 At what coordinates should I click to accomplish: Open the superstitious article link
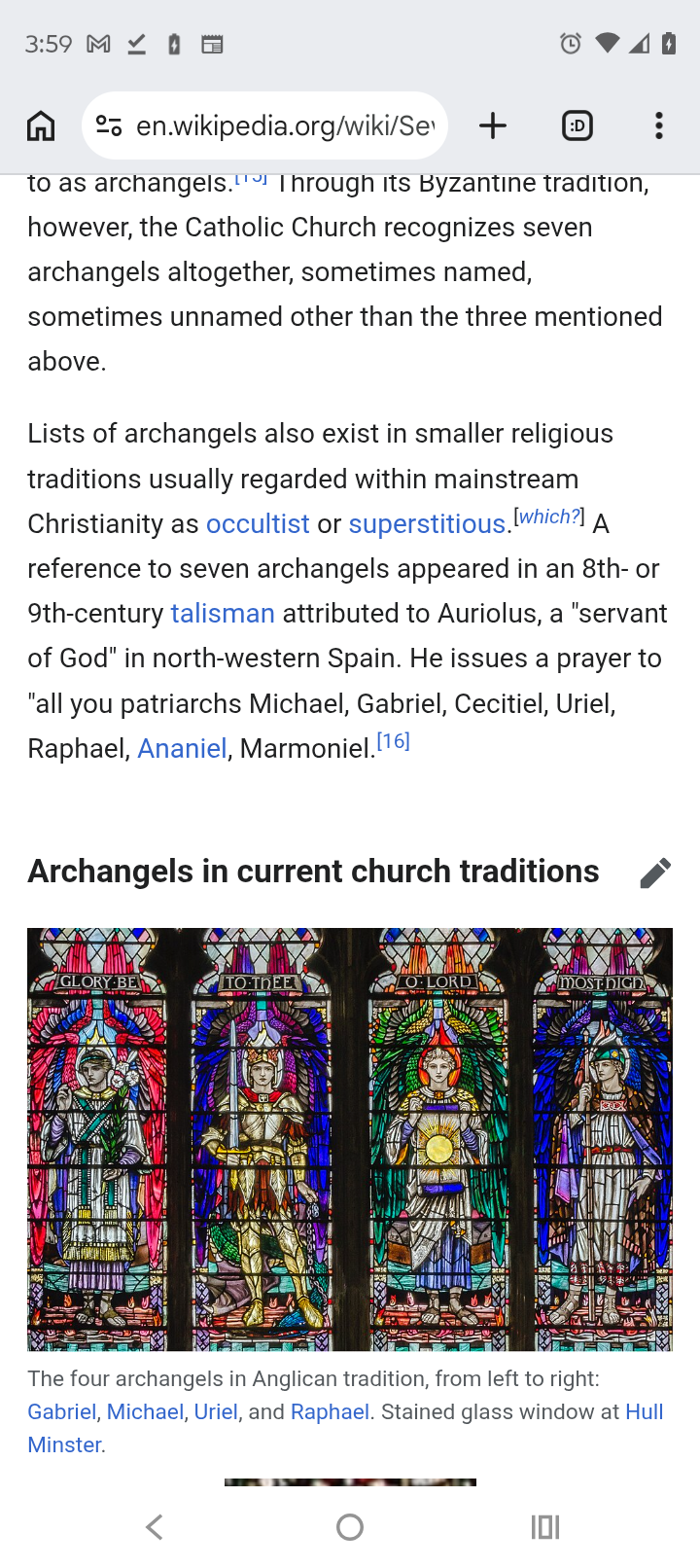point(427,524)
